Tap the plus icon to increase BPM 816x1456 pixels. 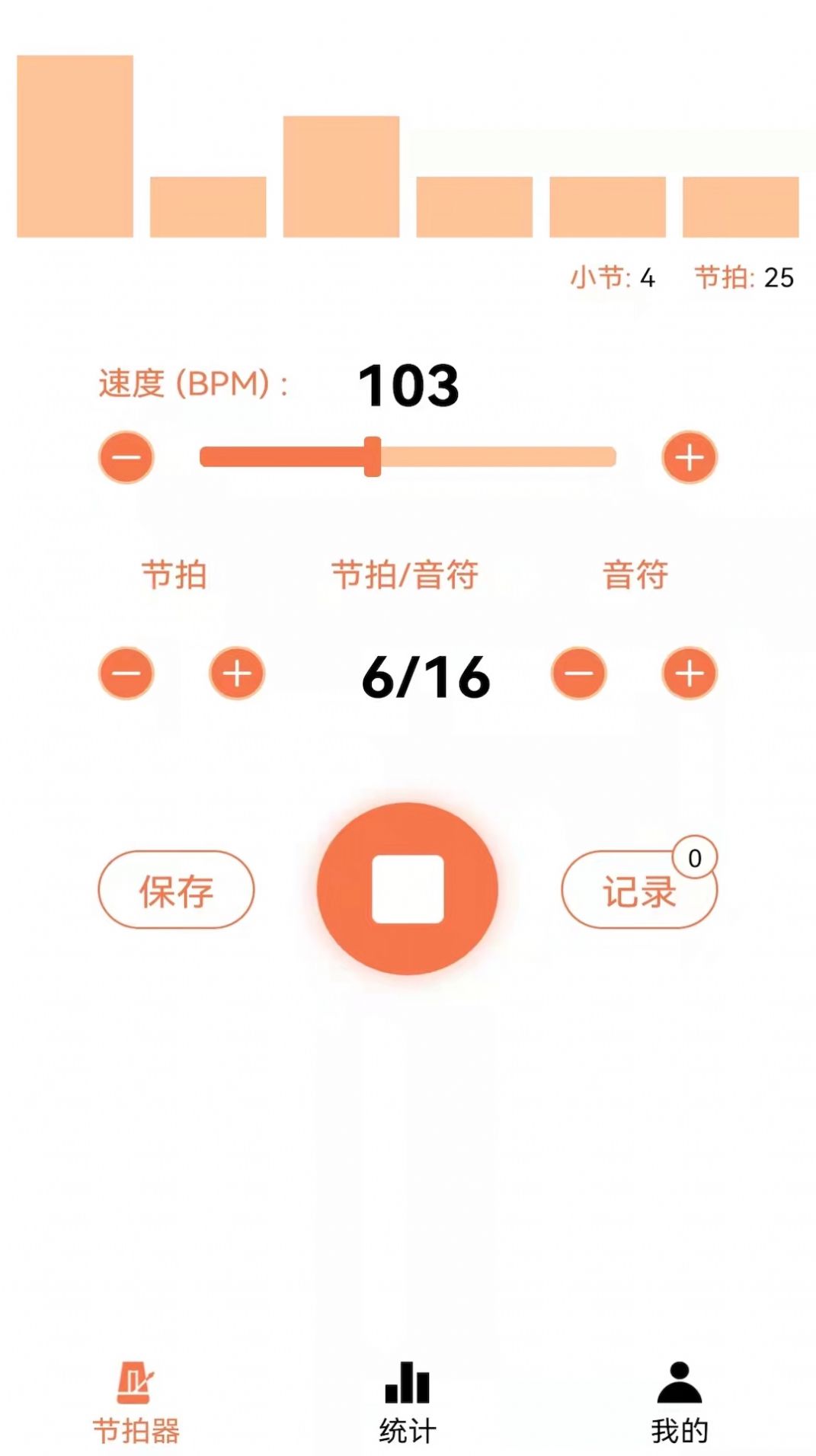pyautogui.click(x=690, y=457)
